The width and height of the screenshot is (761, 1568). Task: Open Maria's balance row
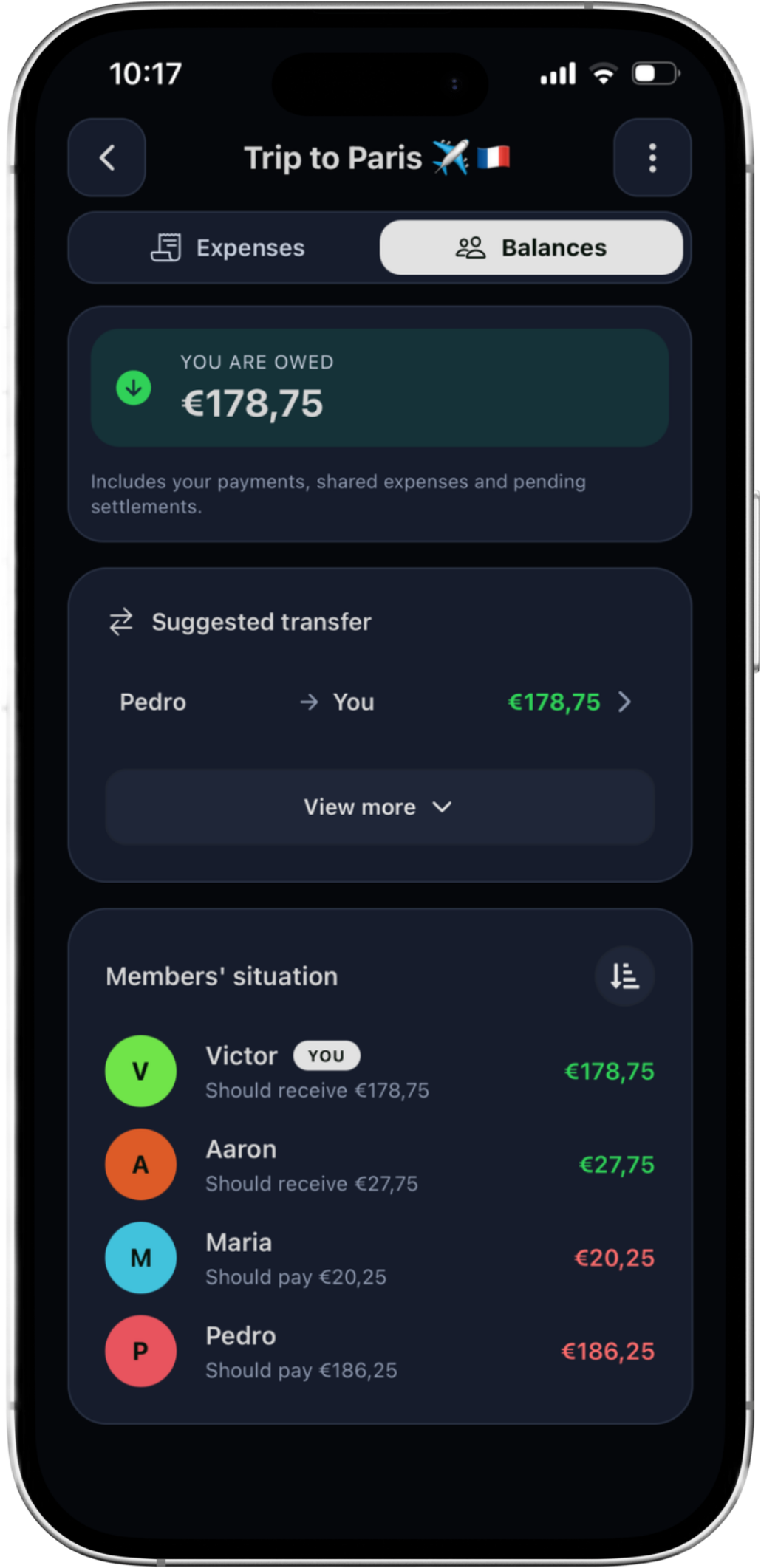(379, 1258)
